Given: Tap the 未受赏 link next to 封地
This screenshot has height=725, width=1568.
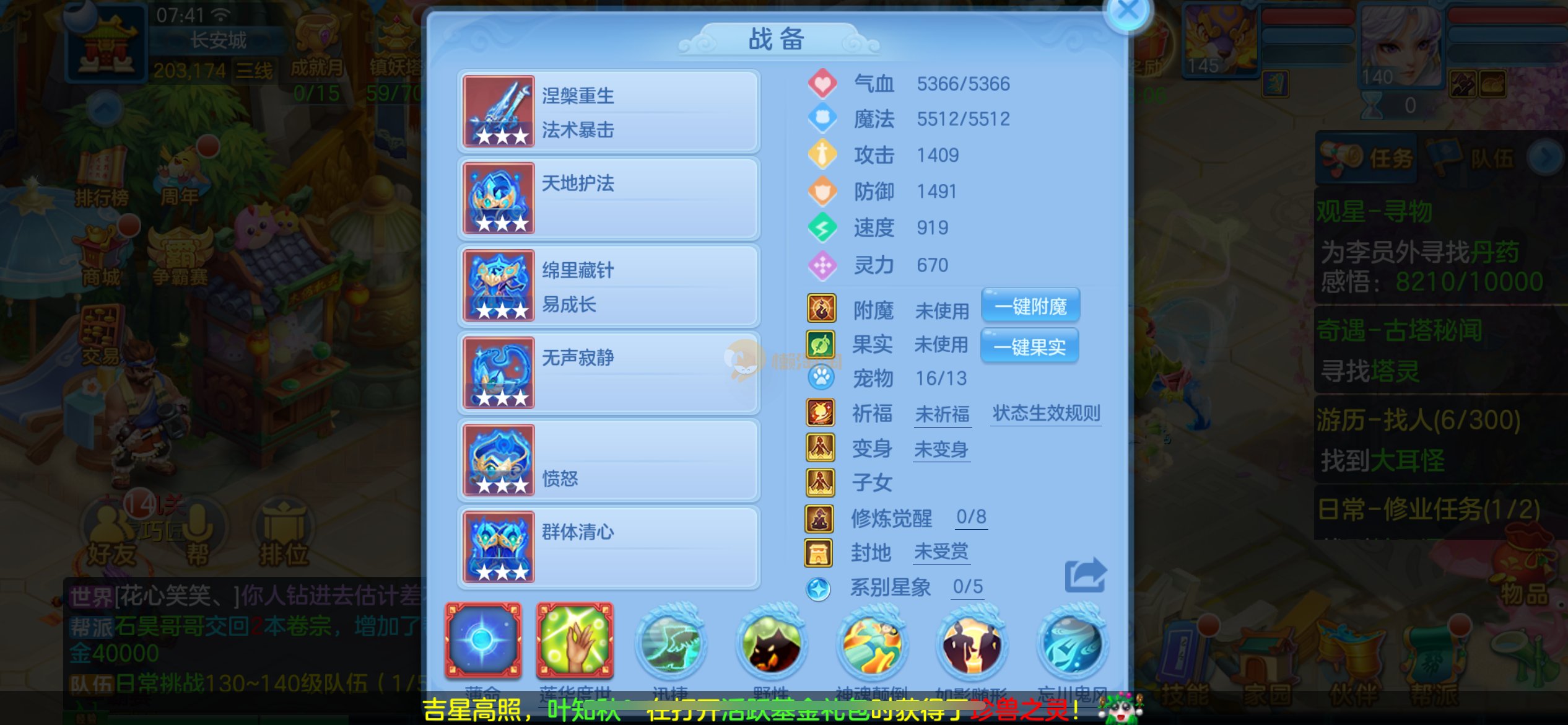Looking at the screenshot, I should pos(941,551).
